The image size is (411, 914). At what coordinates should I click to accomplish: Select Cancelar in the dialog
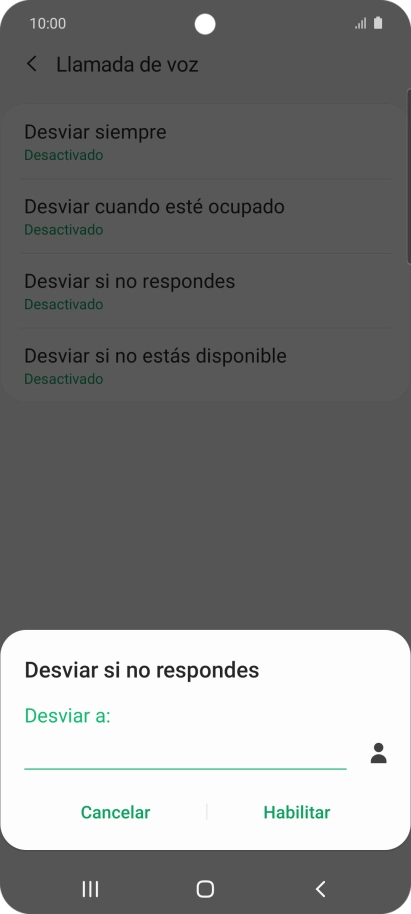[x=115, y=812]
